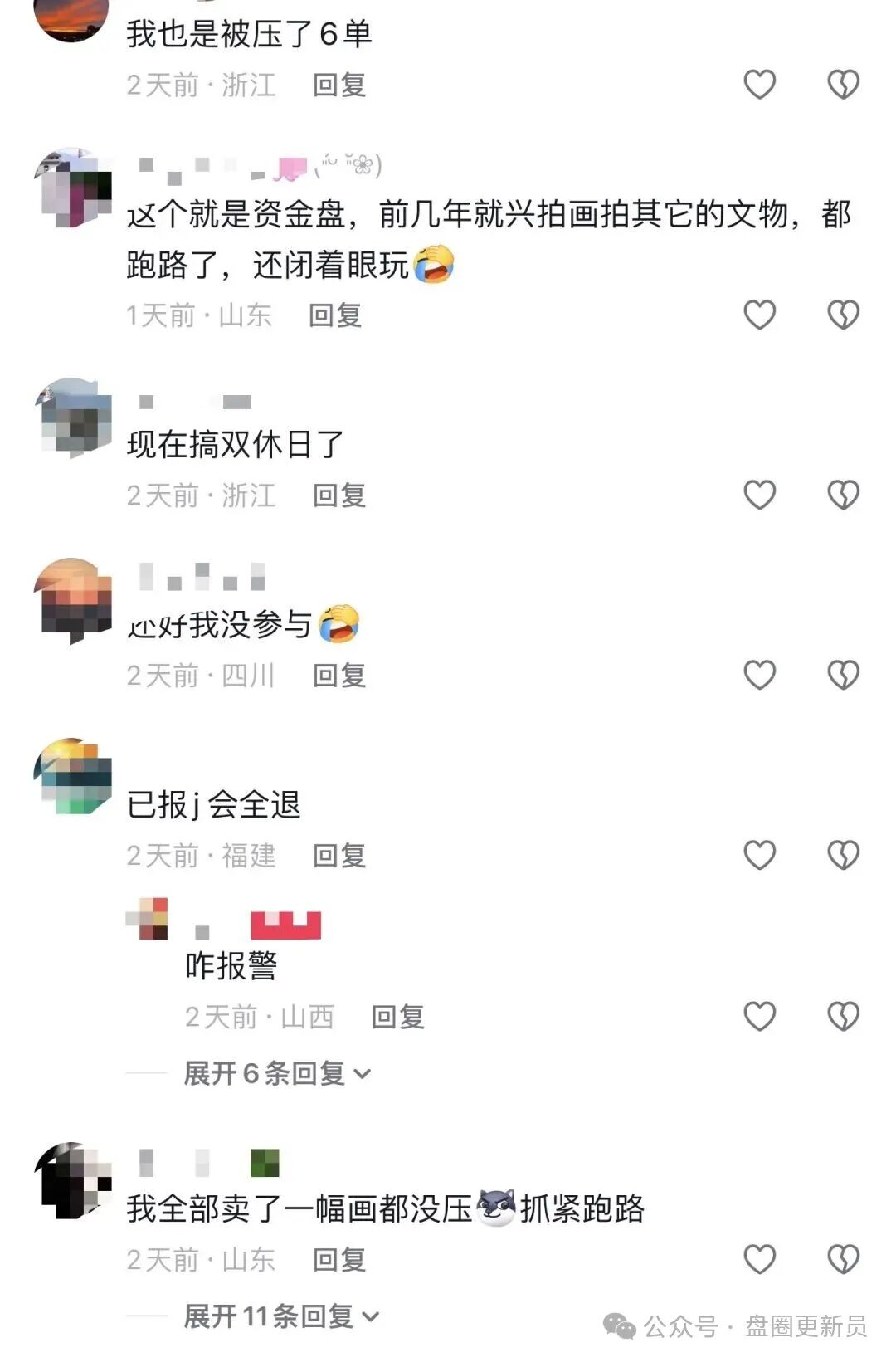Click the heart icon on comment 我也是被压了6单
This screenshot has height=1362, width=896.
pyautogui.click(x=760, y=83)
